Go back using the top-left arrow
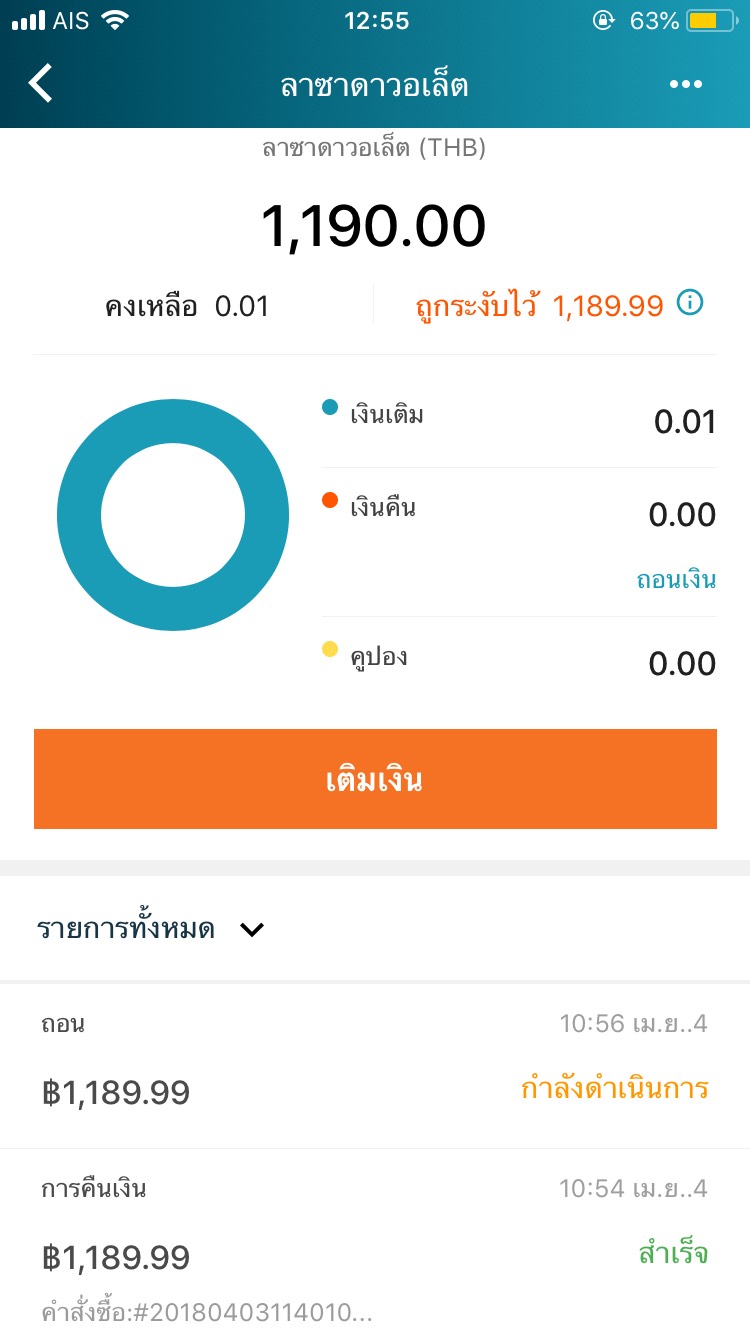 point(40,84)
